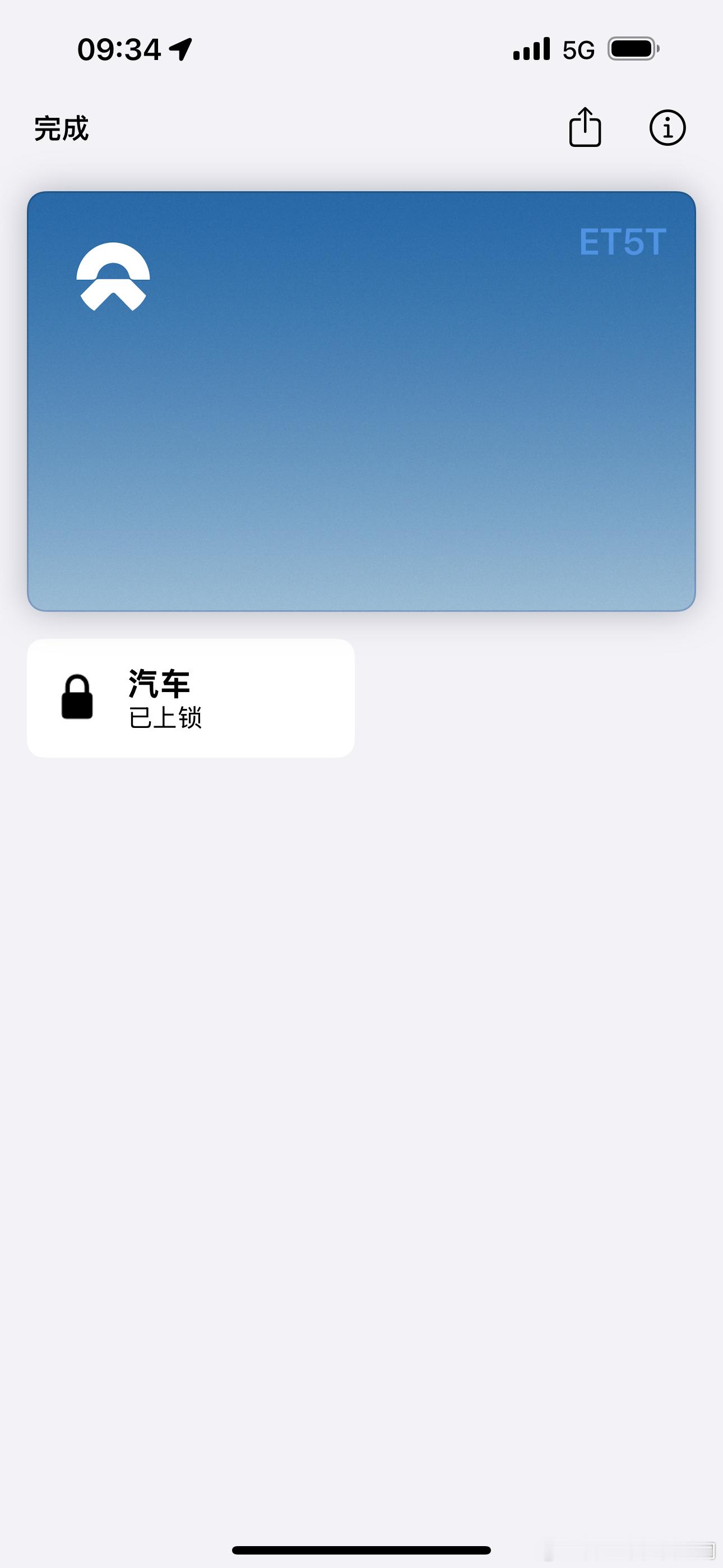Viewport: 723px width, 1568px height.
Task: Open the info details icon
Action: pos(668,128)
